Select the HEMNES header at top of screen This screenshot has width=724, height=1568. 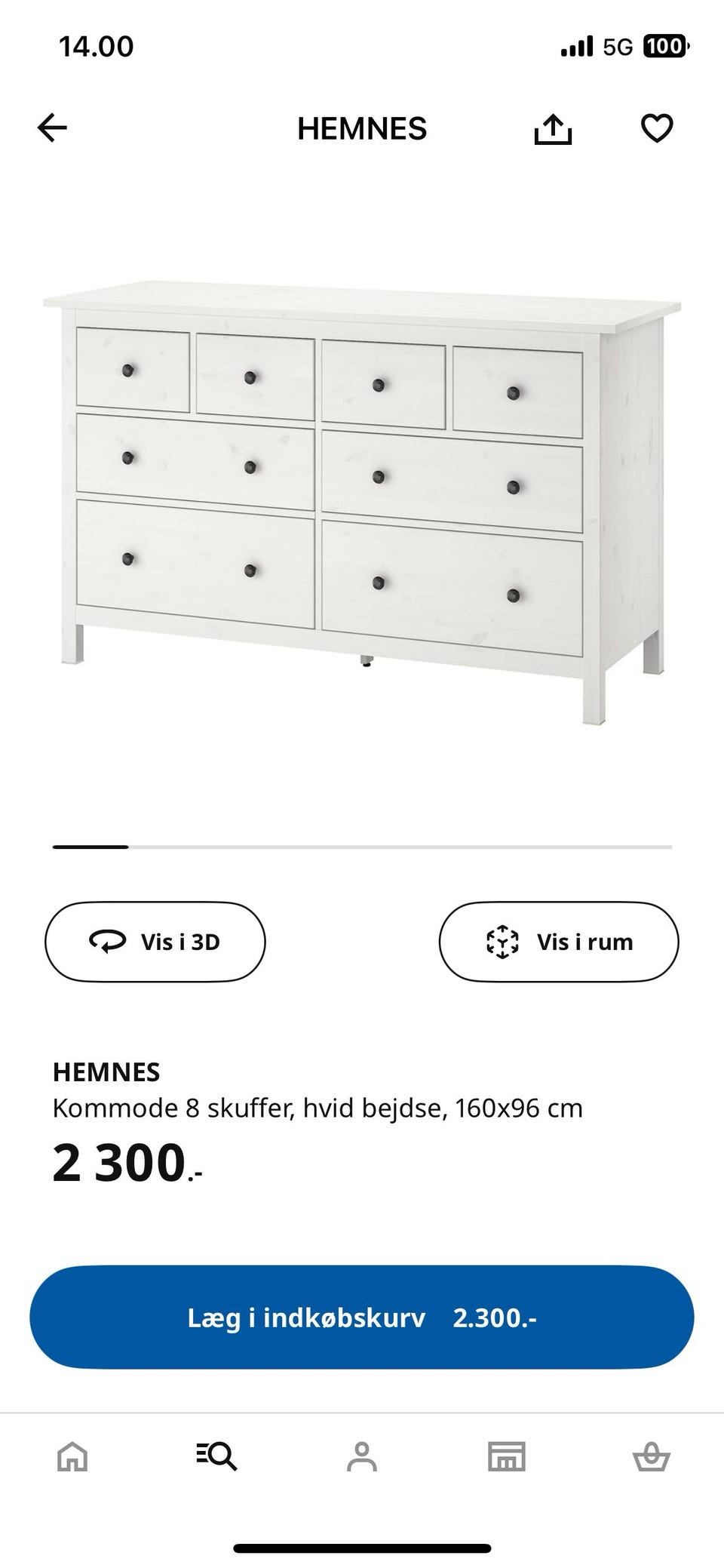coord(362,128)
